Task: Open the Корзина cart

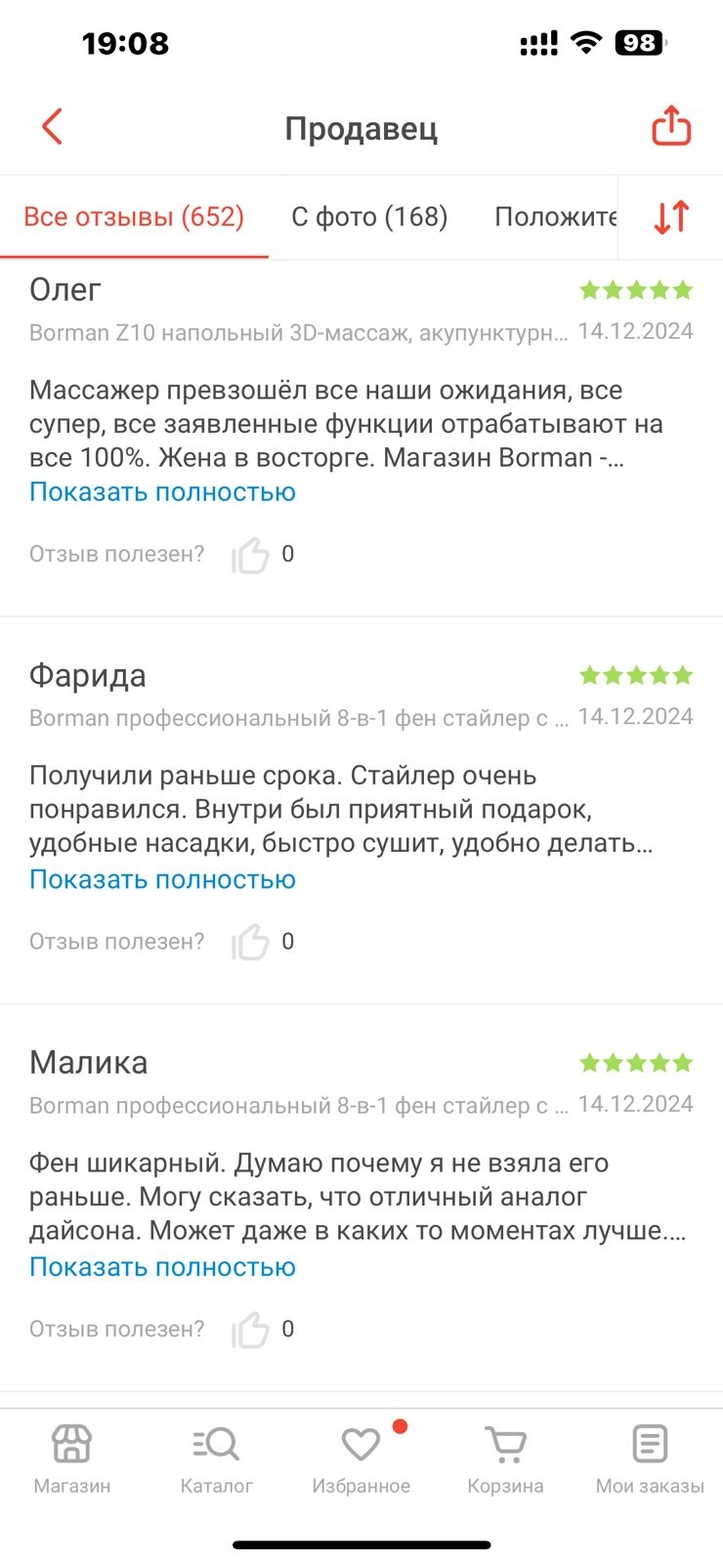Action: point(506,1460)
